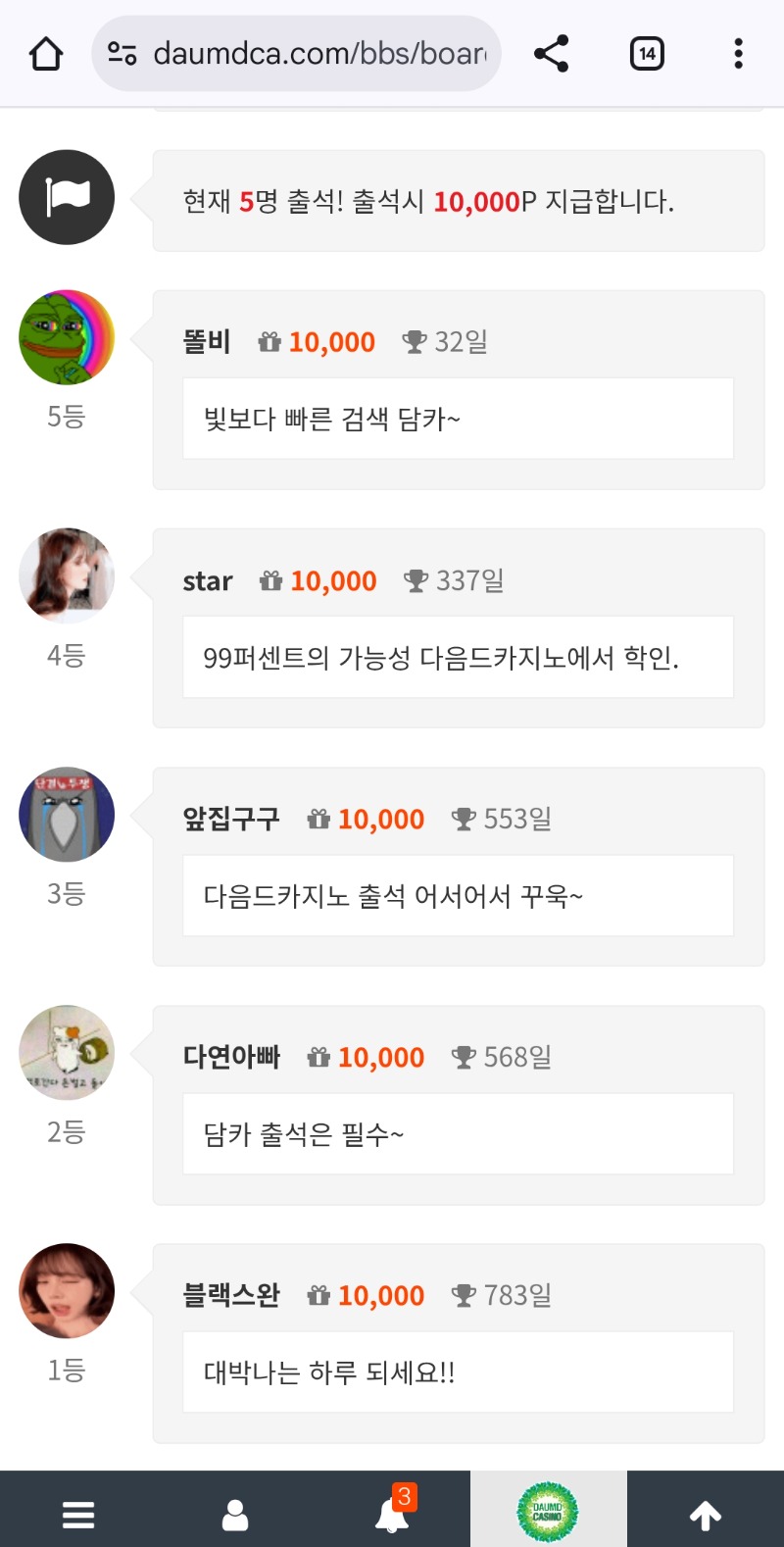Open the notifications bell with 3 alerts
This screenshot has height=1547, width=784.
click(392, 1515)
